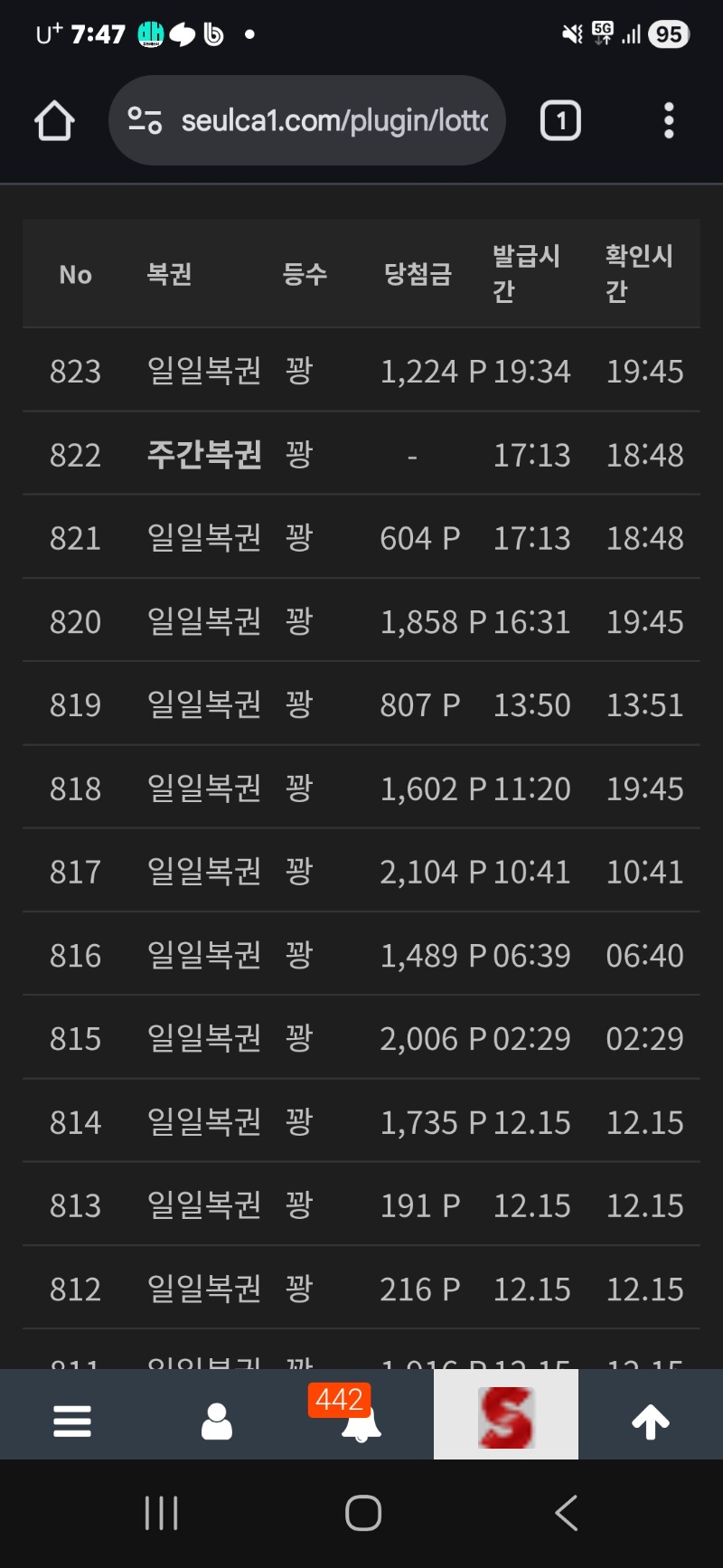Tap the seulca1.com address bar
The width and height of the screenshot is (723, 1568).
tap(307, 121)
